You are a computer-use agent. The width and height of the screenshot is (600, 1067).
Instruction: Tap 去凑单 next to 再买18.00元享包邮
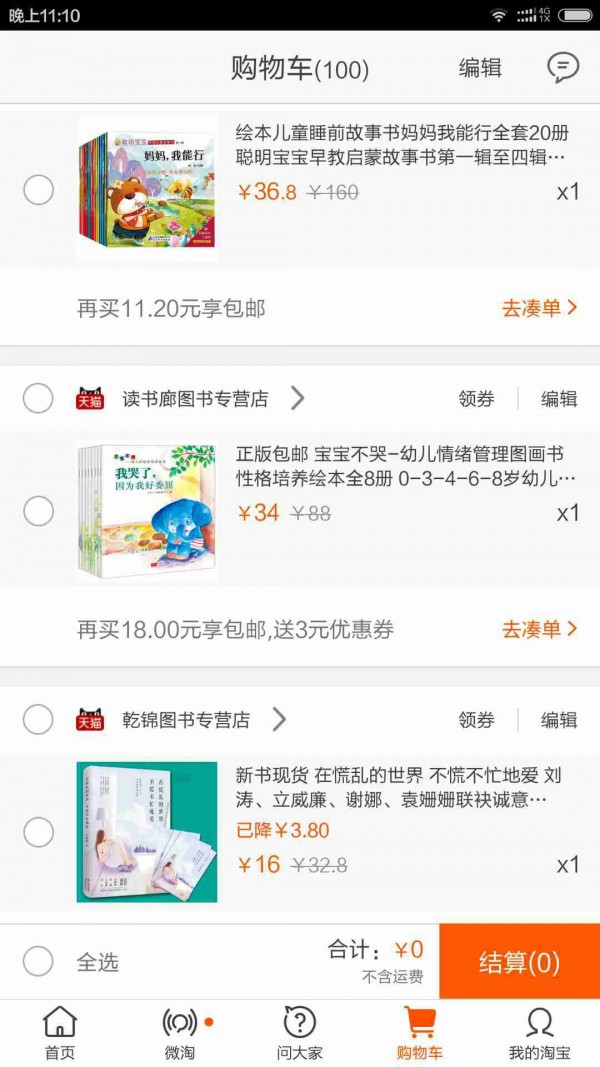coord(539,629)
